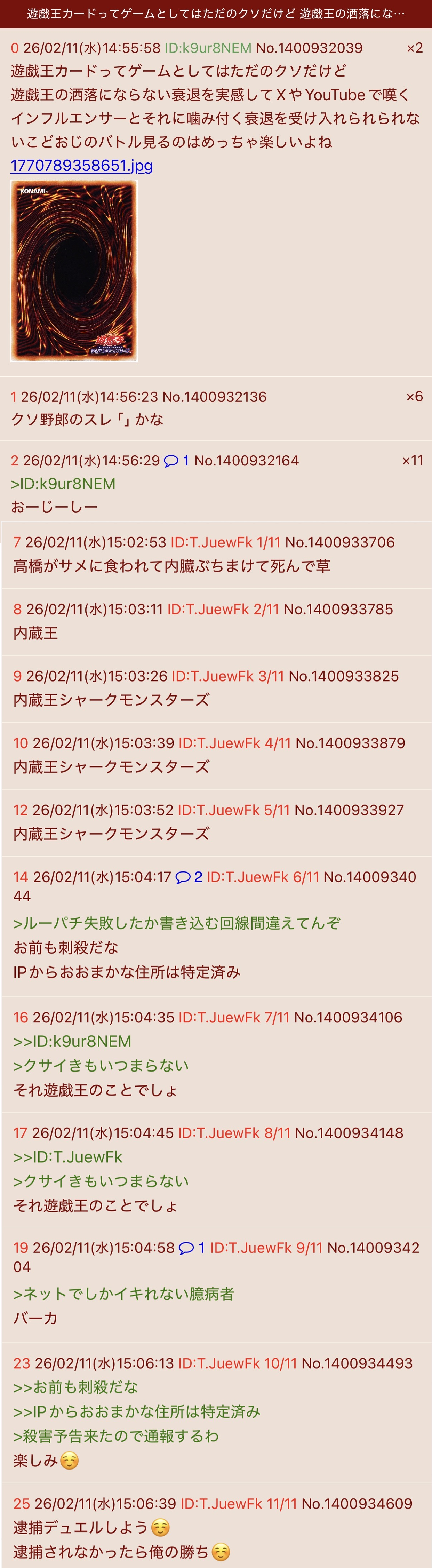View the Yu-Gi-Oh card back thumbnail
This screenshot has width=432, height=1568.
(x=74, y=271)
